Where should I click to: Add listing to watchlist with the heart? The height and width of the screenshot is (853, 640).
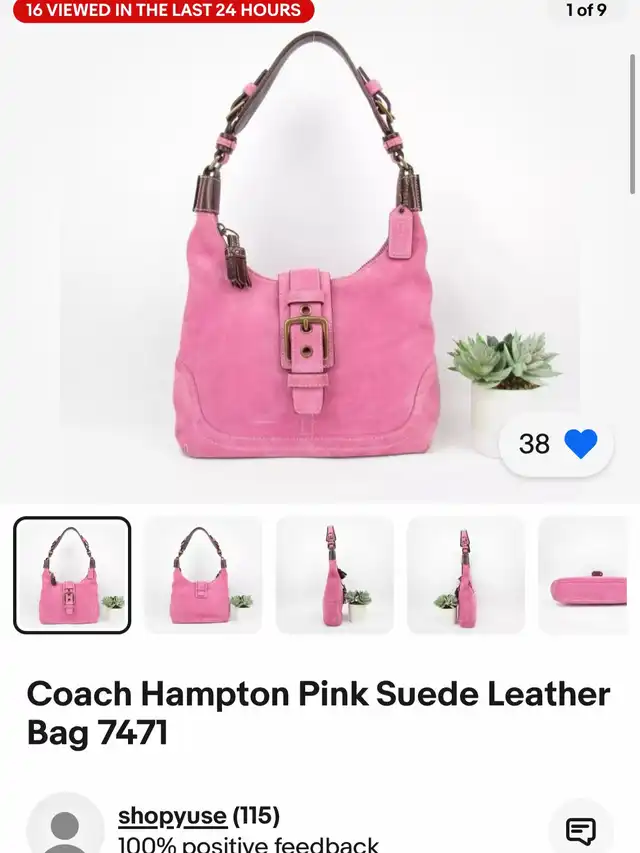pos(580,443)
